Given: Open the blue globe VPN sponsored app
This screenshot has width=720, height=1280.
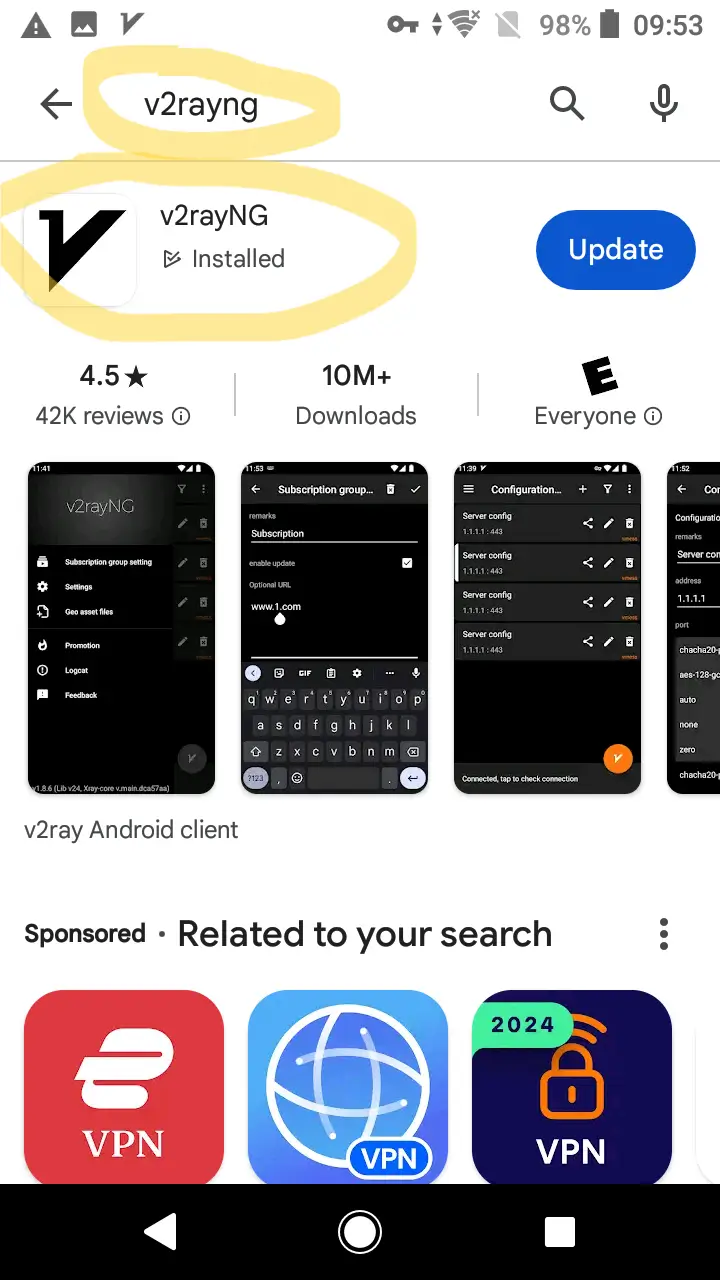Looking at the screenshot, I should pos(348,1088).
